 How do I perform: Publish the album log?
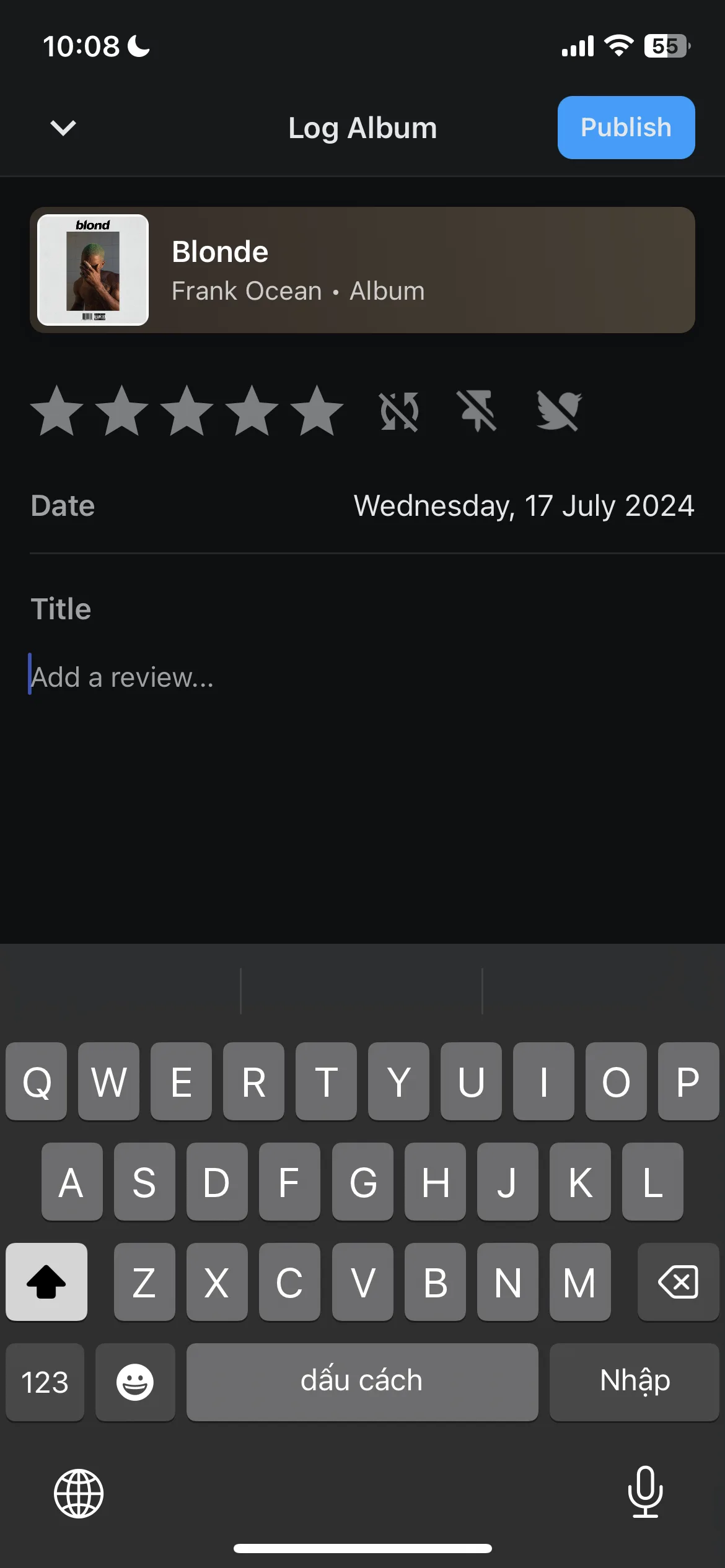[x=625, y=128]
